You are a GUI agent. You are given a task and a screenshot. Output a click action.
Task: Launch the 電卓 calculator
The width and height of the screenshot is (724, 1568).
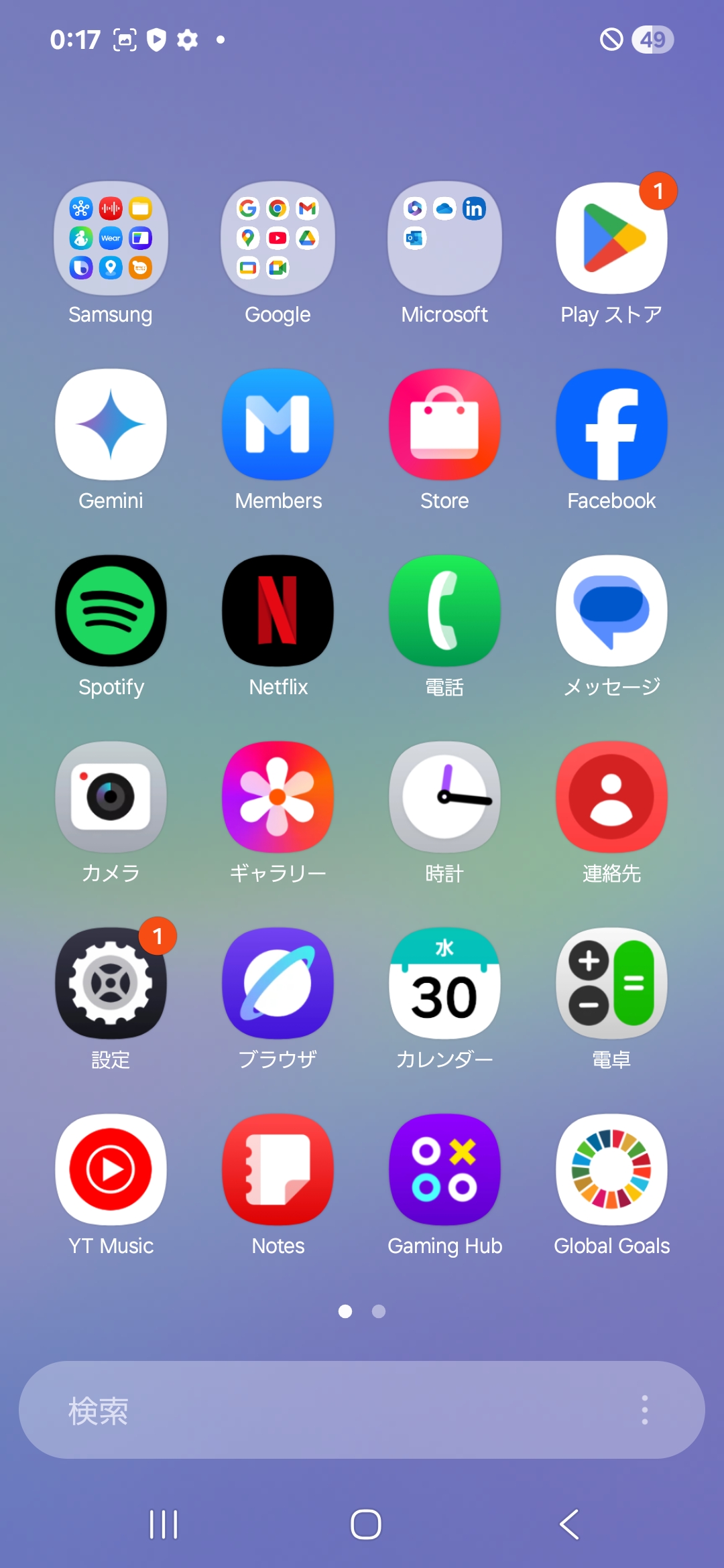611,984
